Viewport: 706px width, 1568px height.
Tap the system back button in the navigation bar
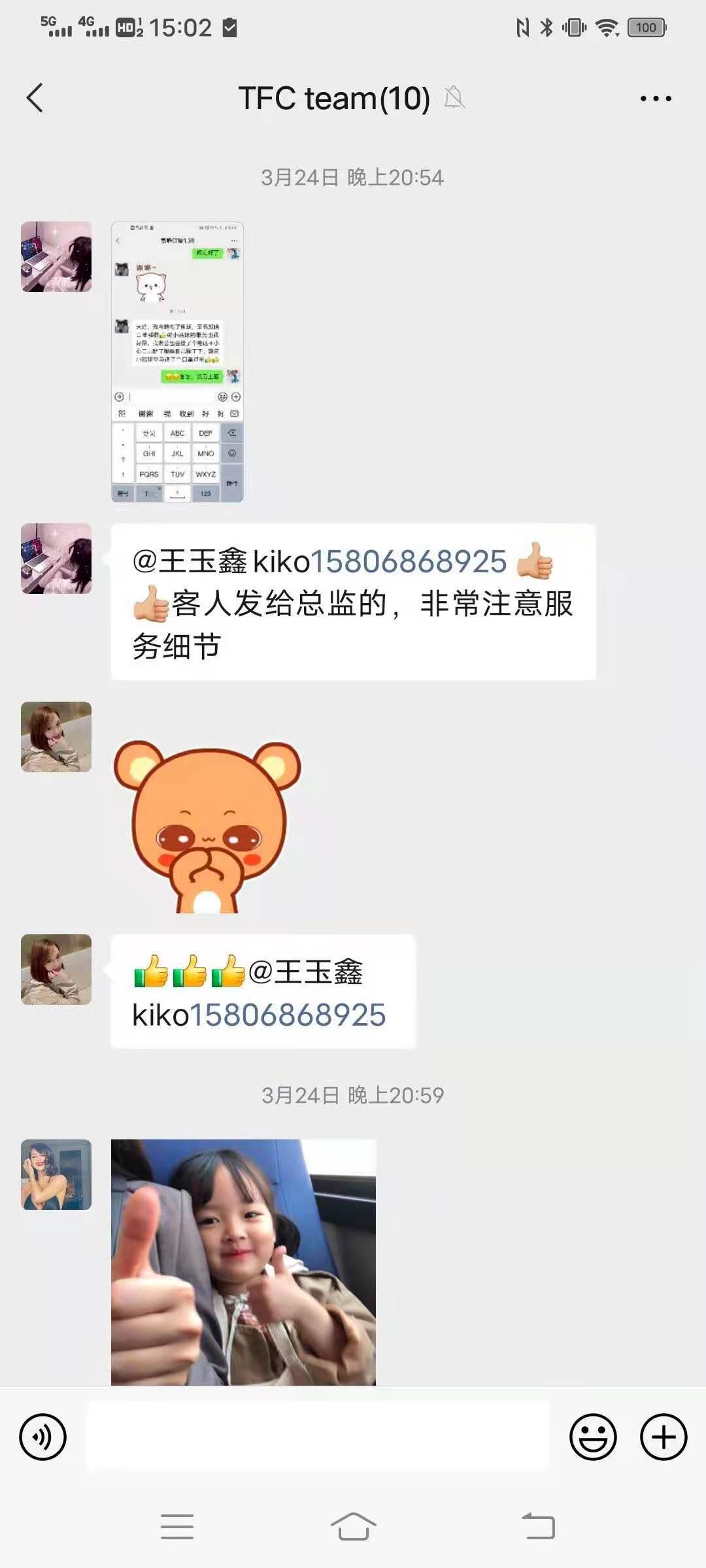pyautogui.click(x=538, y=1527)
